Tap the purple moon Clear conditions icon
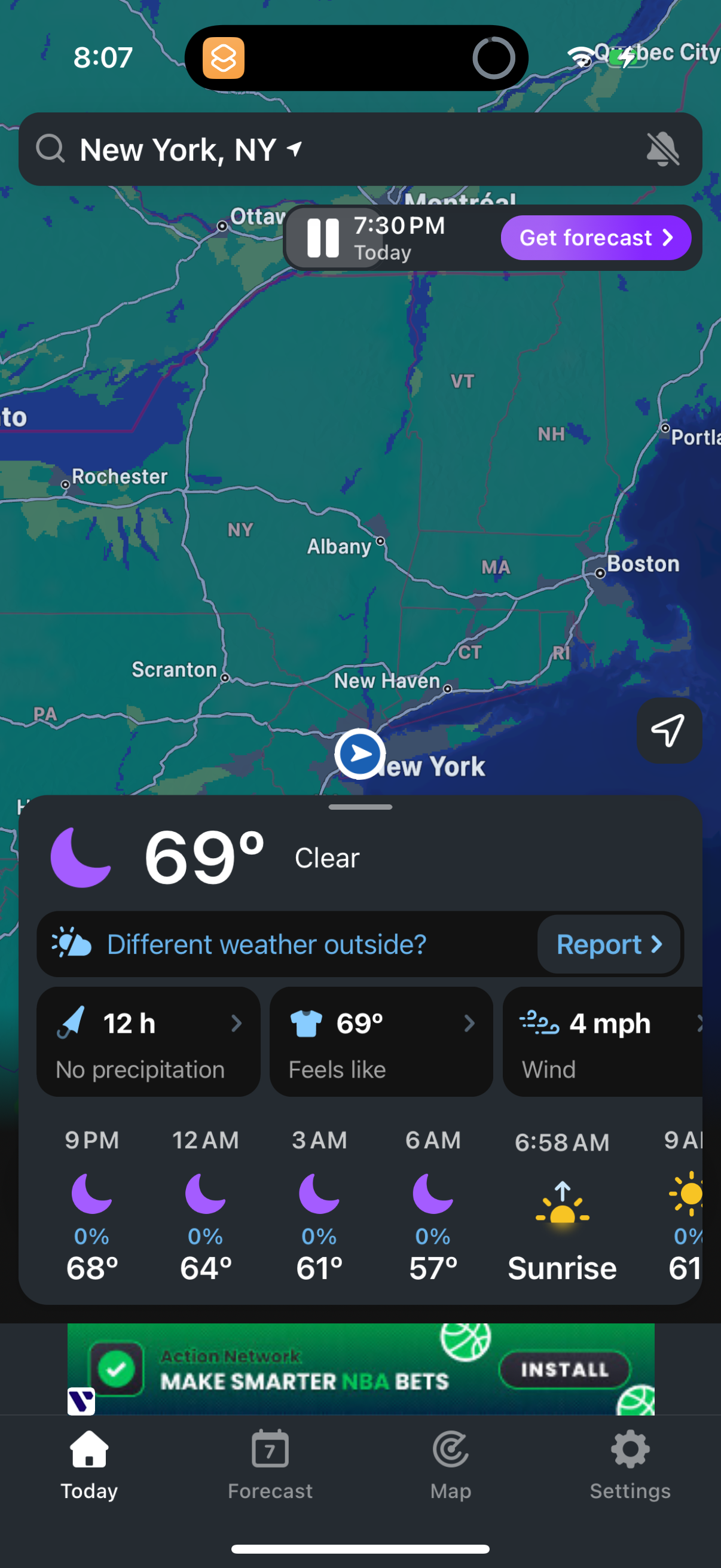Viewport: 721px width, 1568px height. [x=81, y=858]
